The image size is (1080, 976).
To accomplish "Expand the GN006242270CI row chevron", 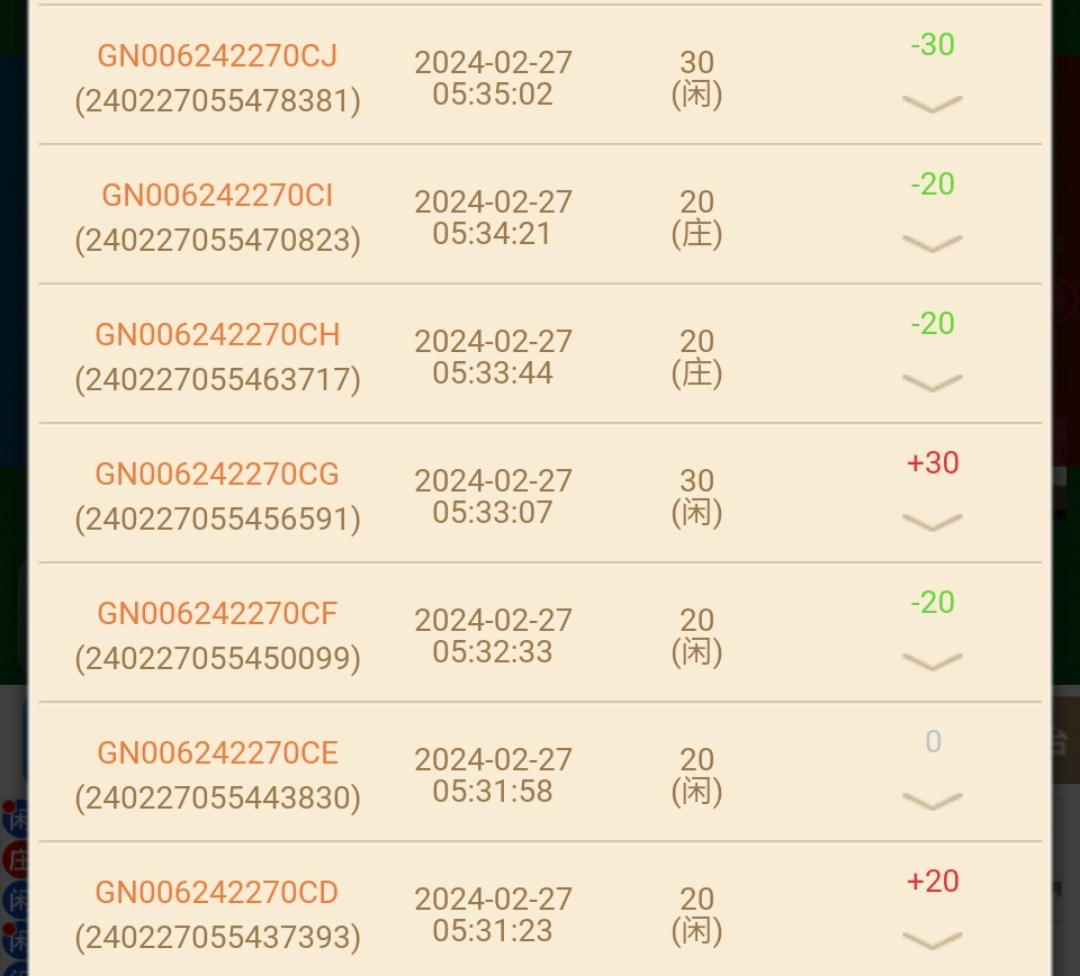I will [932, 243].
